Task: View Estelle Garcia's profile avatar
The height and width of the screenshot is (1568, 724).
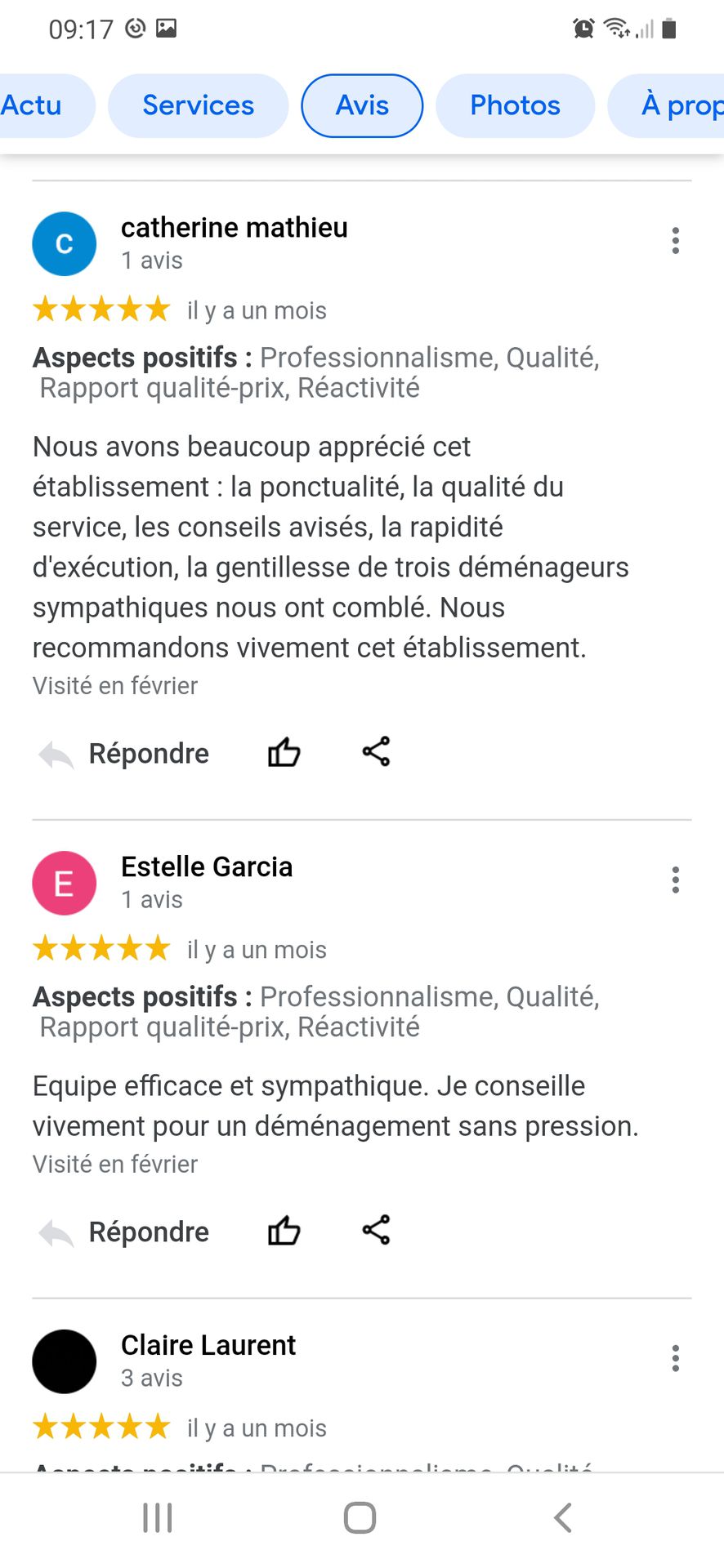Action: [x=64, y=883]
